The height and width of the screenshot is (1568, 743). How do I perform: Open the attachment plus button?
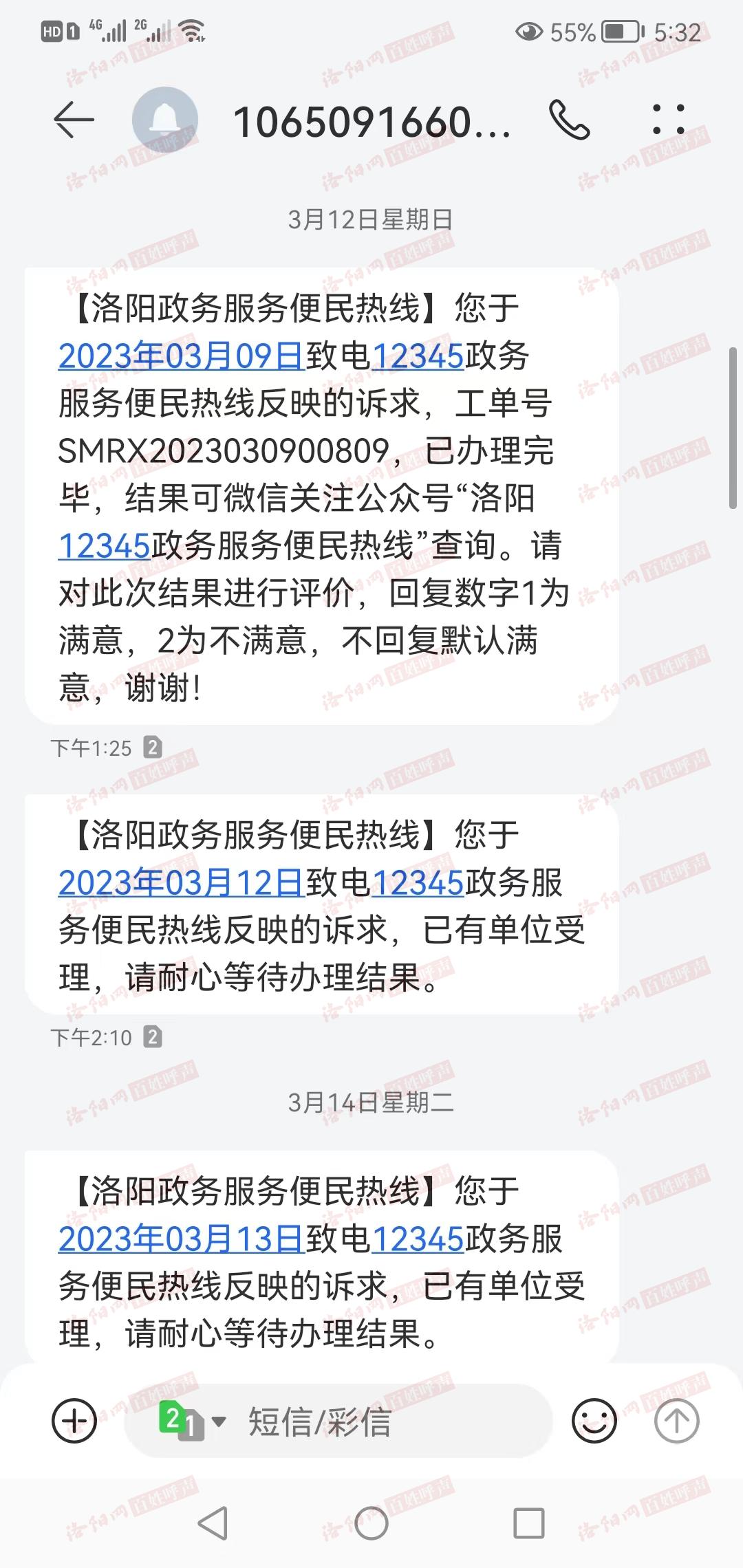74,1421
